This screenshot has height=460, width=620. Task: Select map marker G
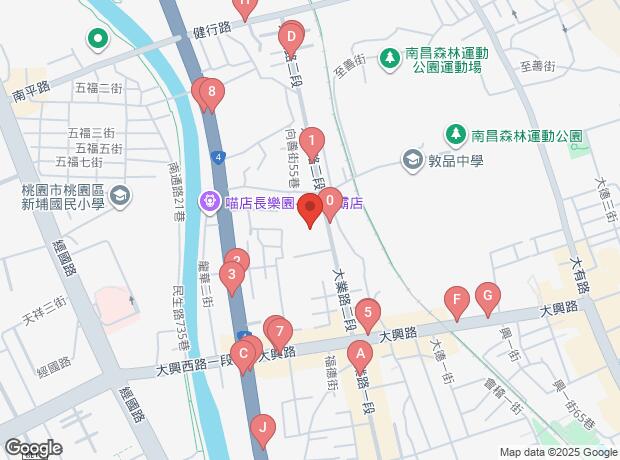pos(487,295)
